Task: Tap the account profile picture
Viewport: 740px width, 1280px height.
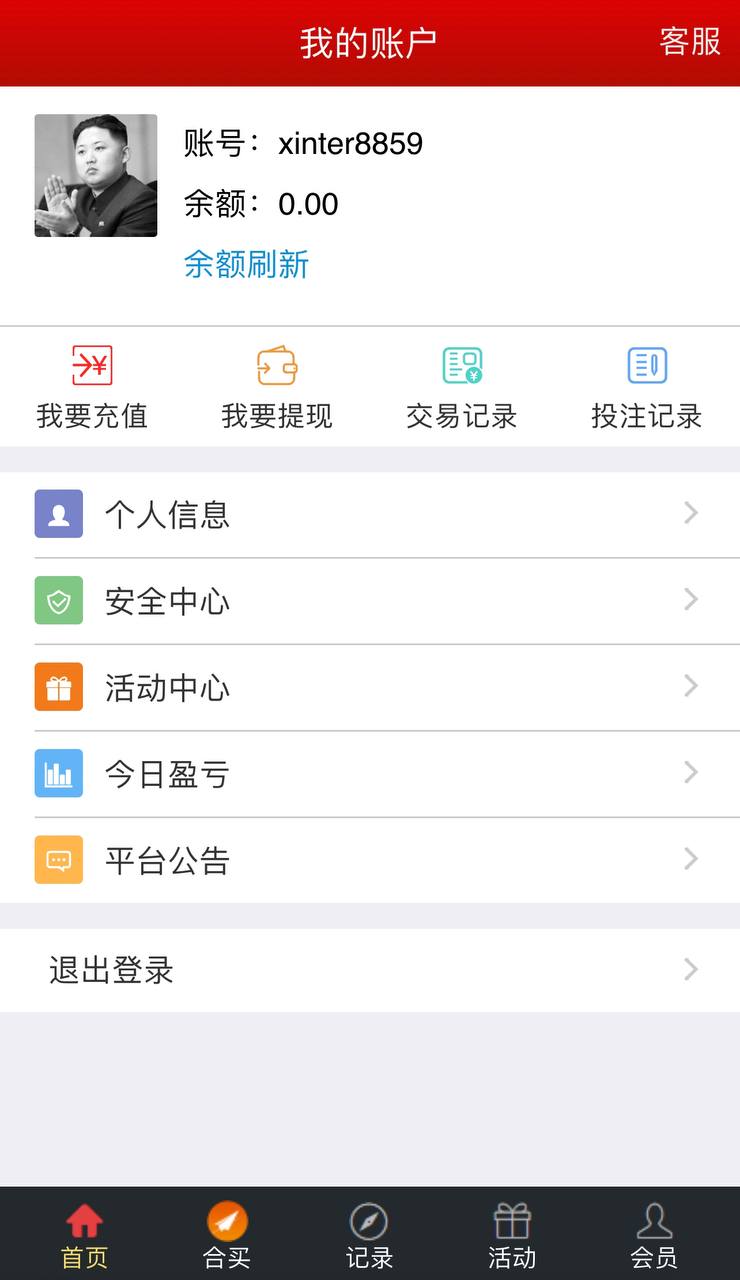Action: [x=96, y=175]
